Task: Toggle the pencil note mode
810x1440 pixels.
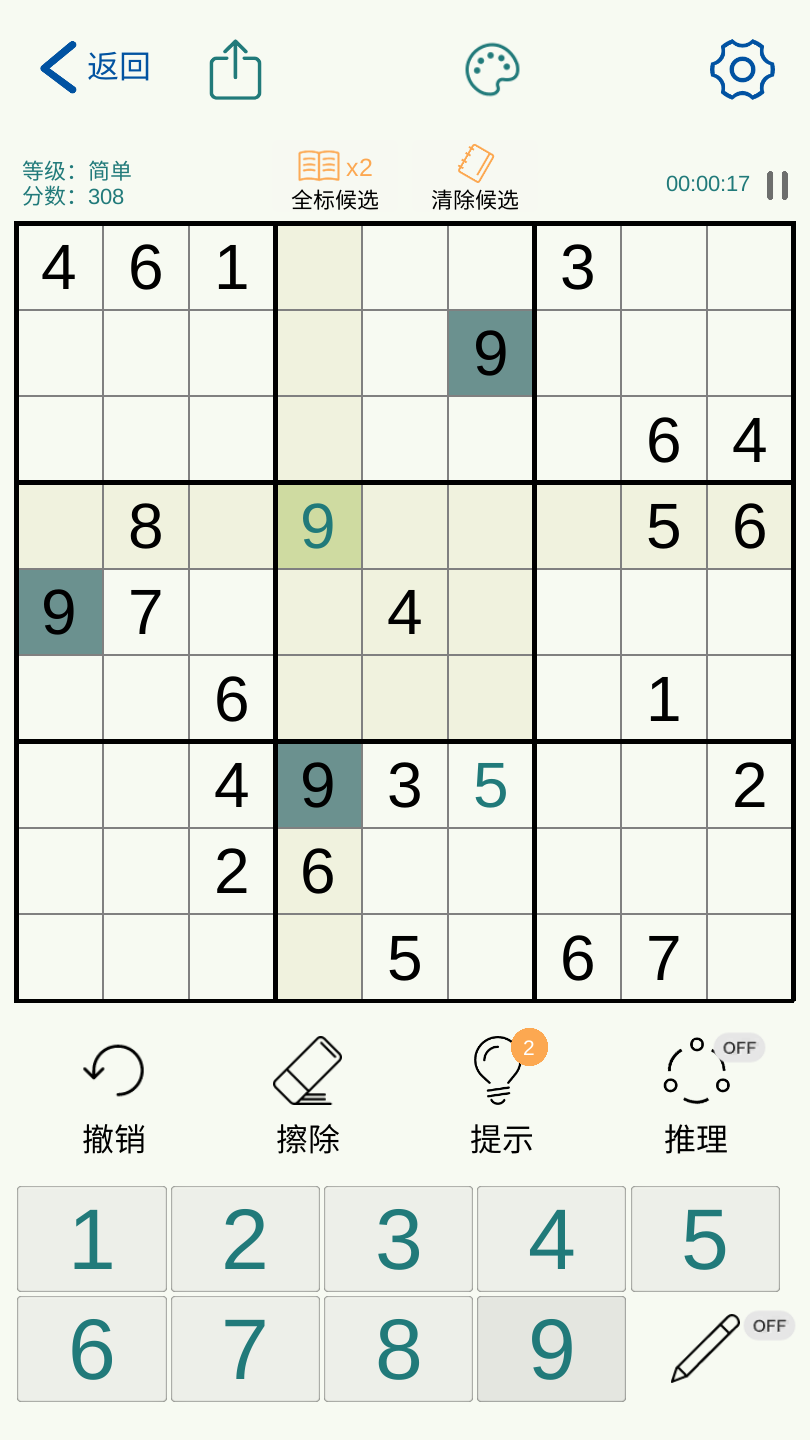Action: click(718, 1348)
